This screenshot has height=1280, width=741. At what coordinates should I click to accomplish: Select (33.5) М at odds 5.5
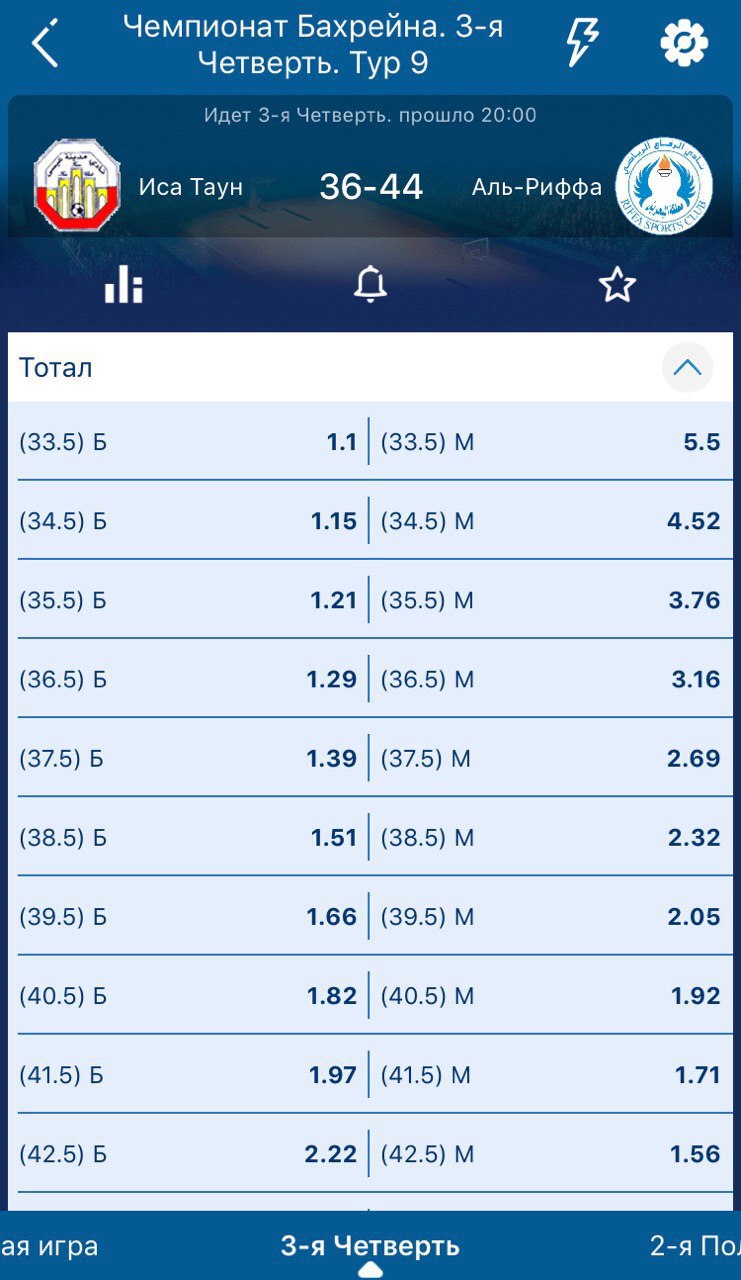(x=551, y=442)
